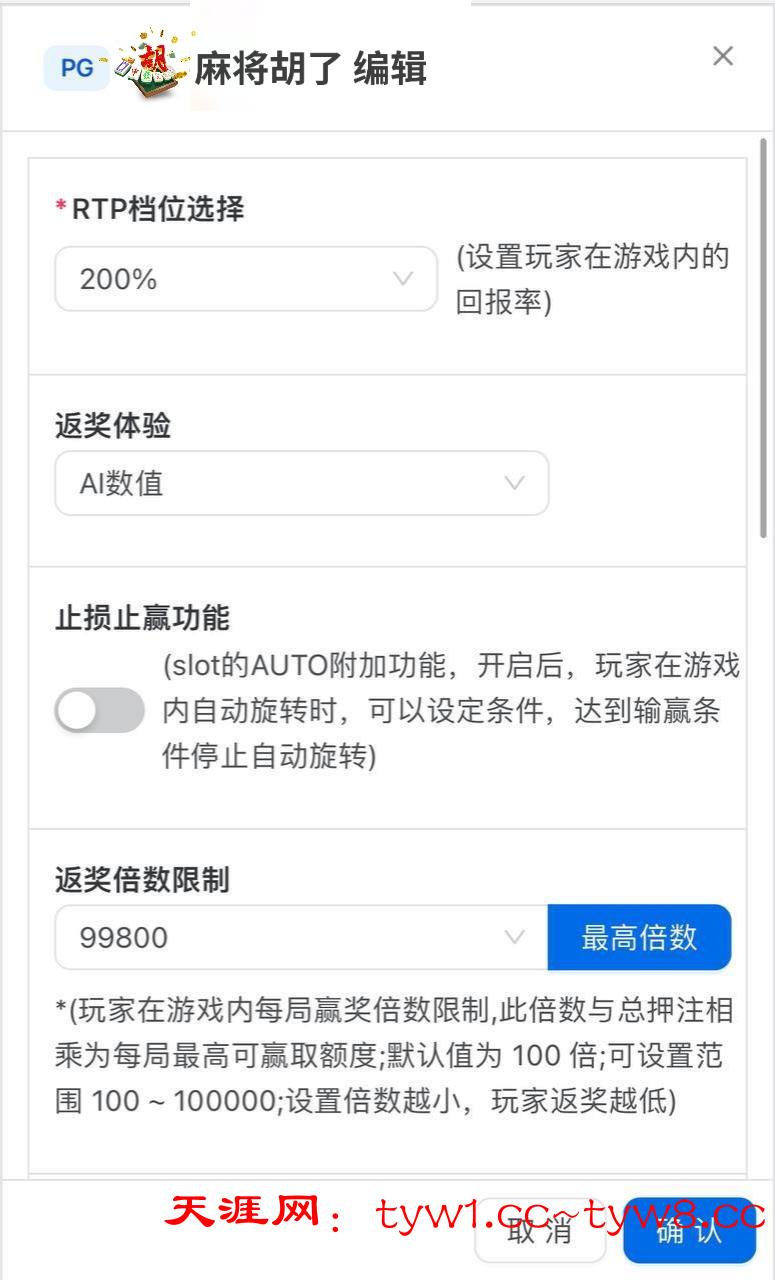Click the X icon to dismiss the dialog
This screenshot has height=1280, width=775.
coord(723,57)
